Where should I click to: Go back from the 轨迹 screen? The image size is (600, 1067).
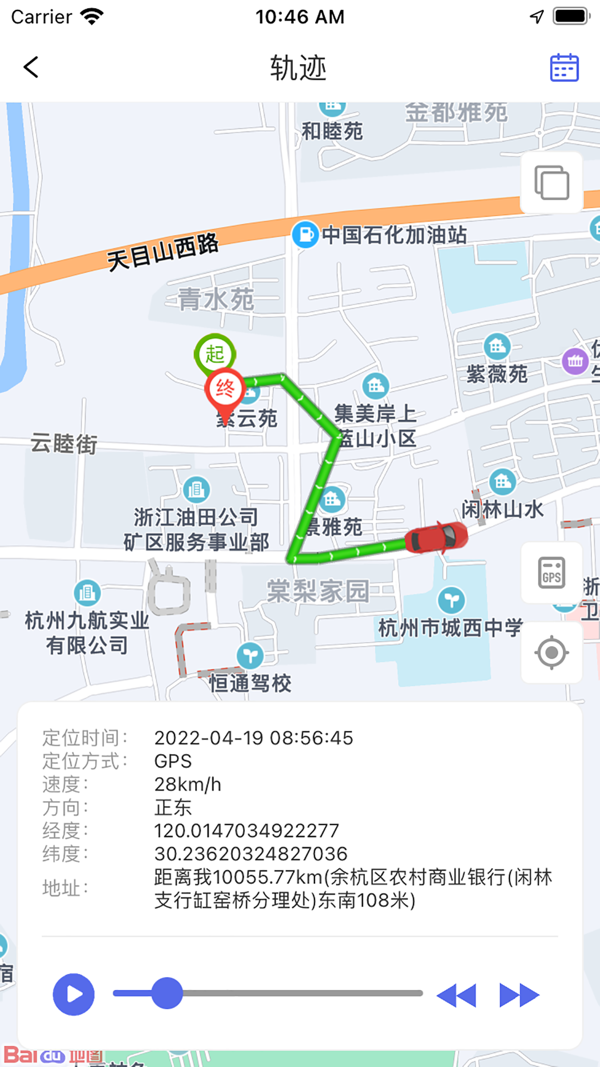click(31, 67)
